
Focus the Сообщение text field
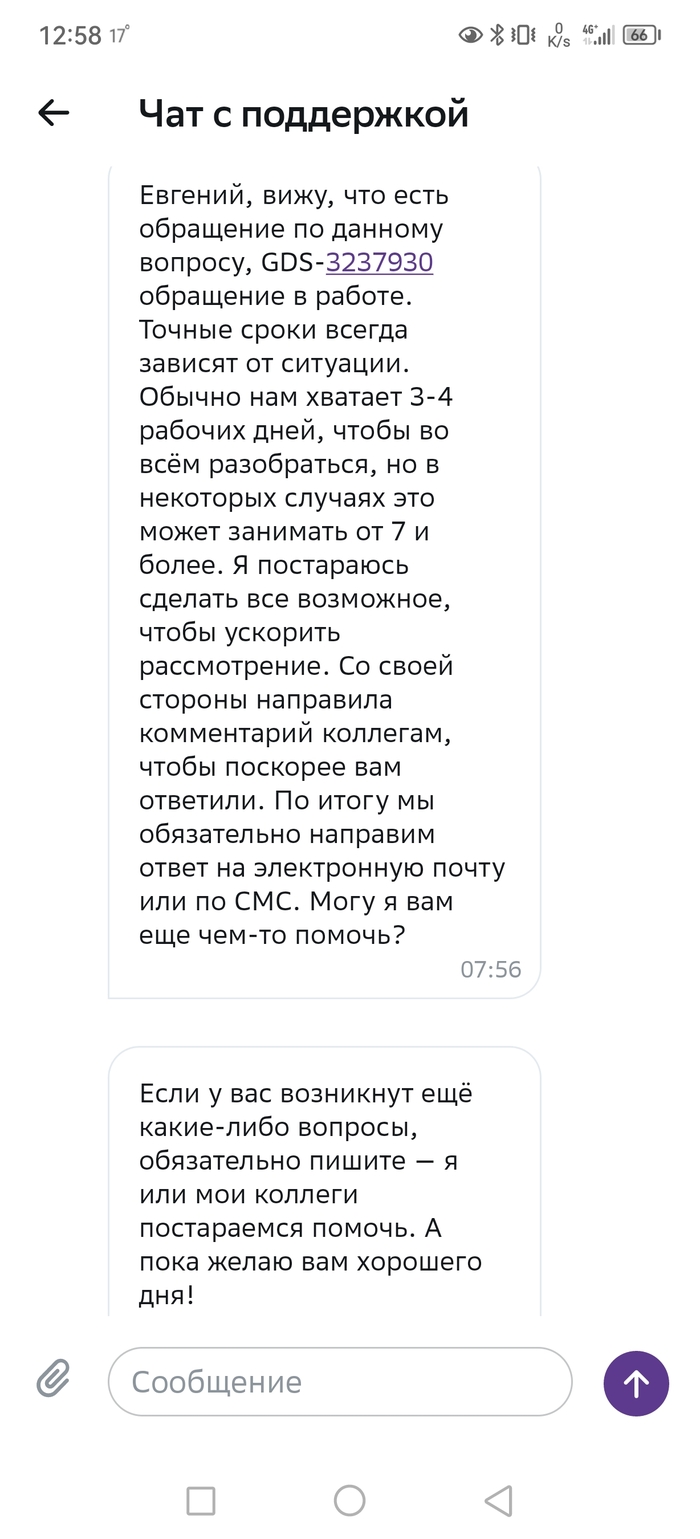340,1382
